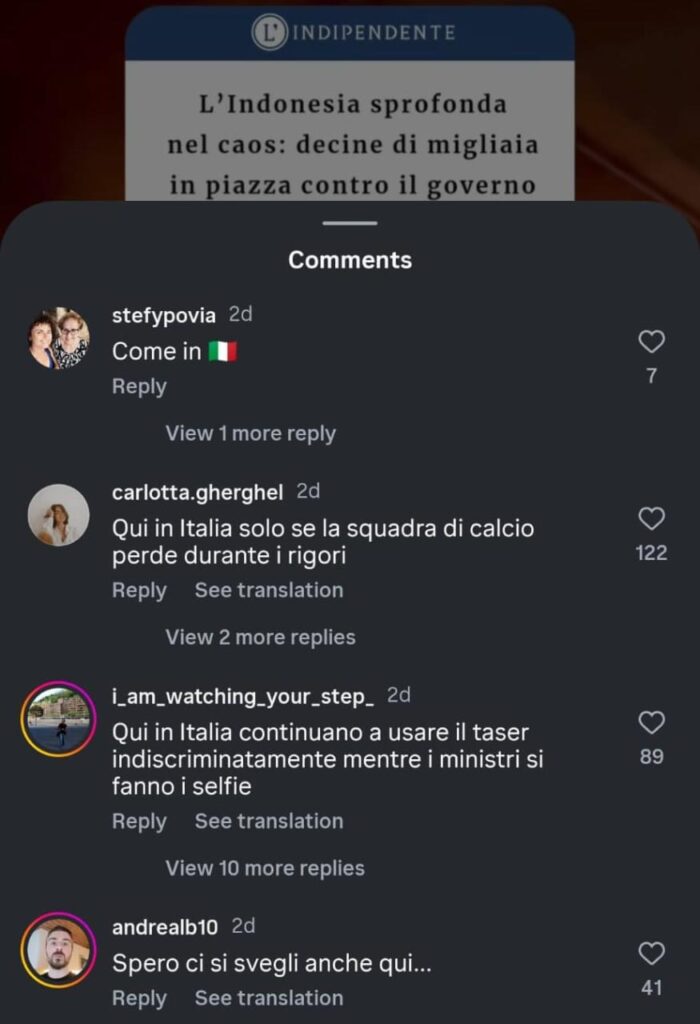Expand View 1 more reply
The image size is (700, 1024).
point(250,433)
